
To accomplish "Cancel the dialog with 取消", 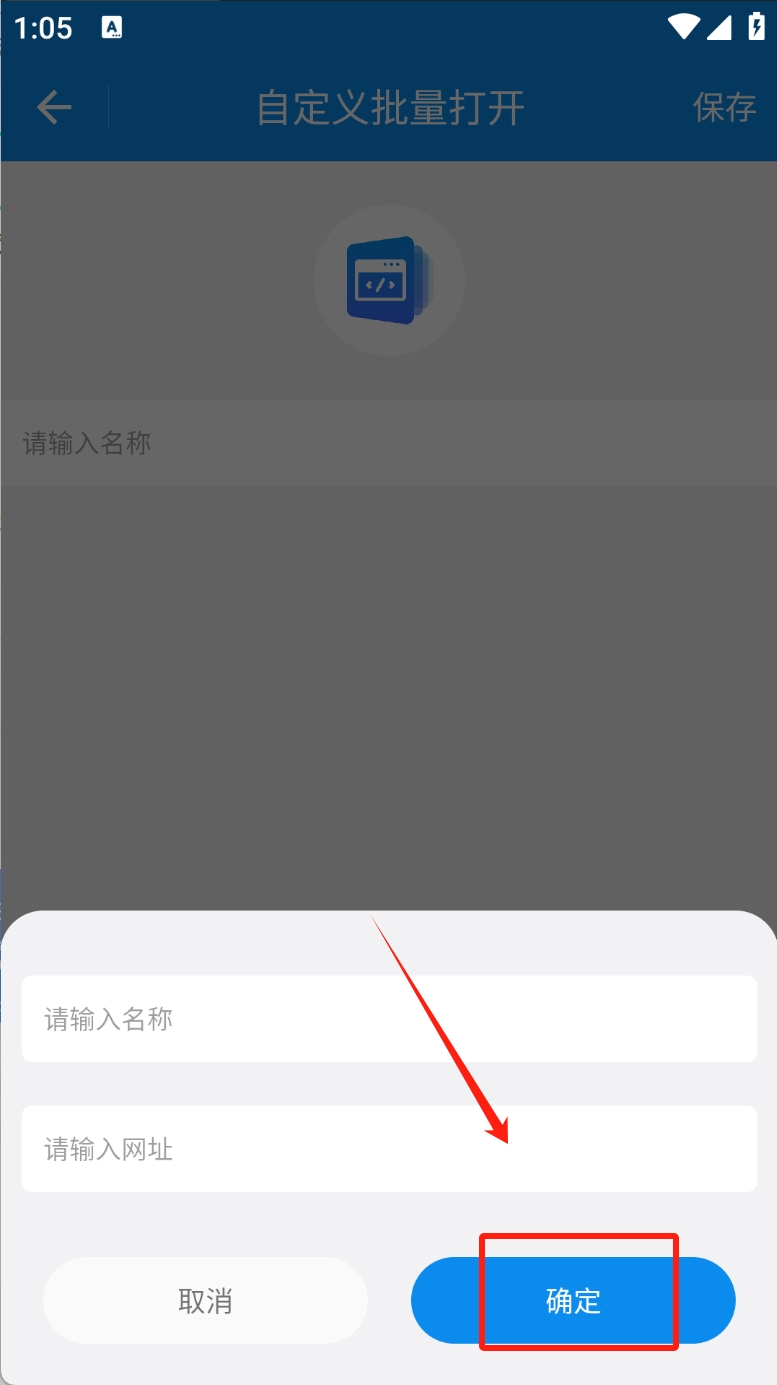I will pos(205,1300).
